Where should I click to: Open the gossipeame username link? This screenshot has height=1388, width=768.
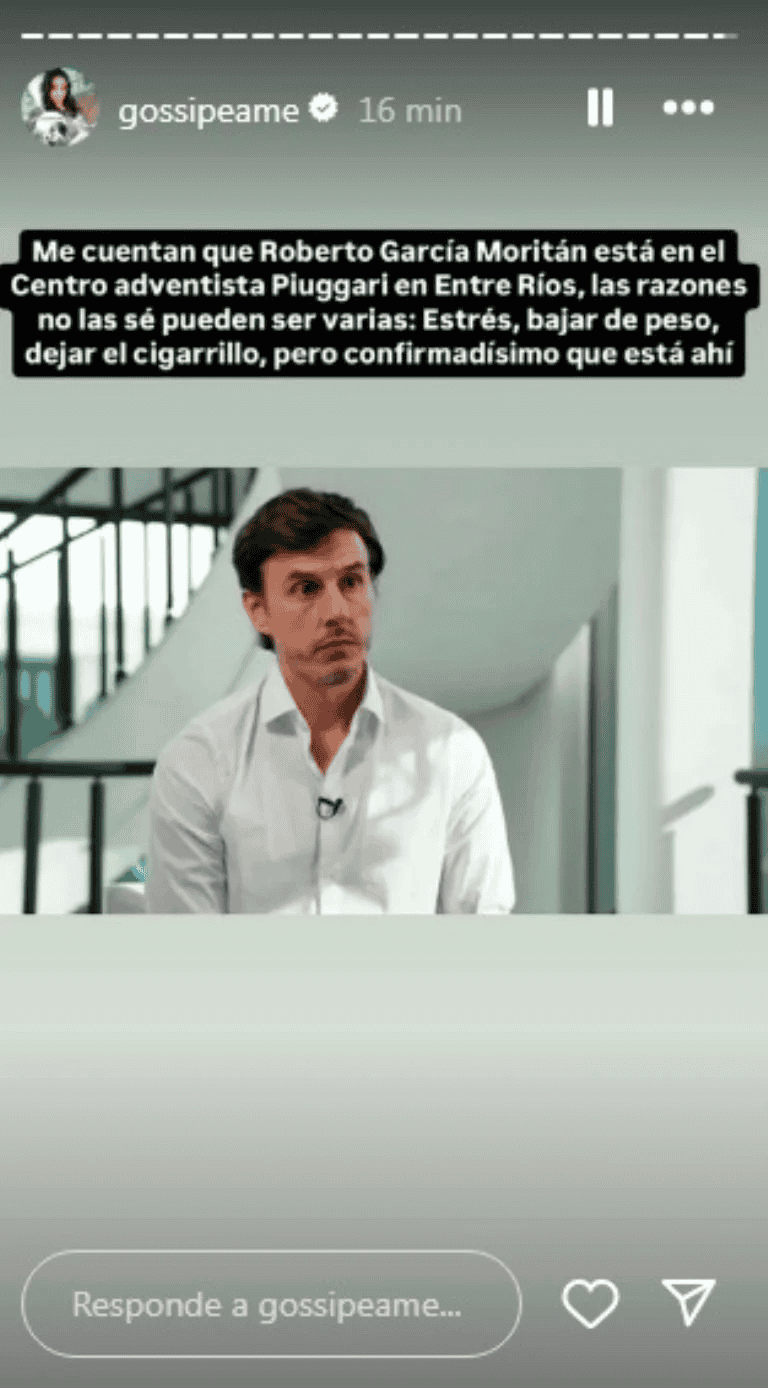click(208, 110)
